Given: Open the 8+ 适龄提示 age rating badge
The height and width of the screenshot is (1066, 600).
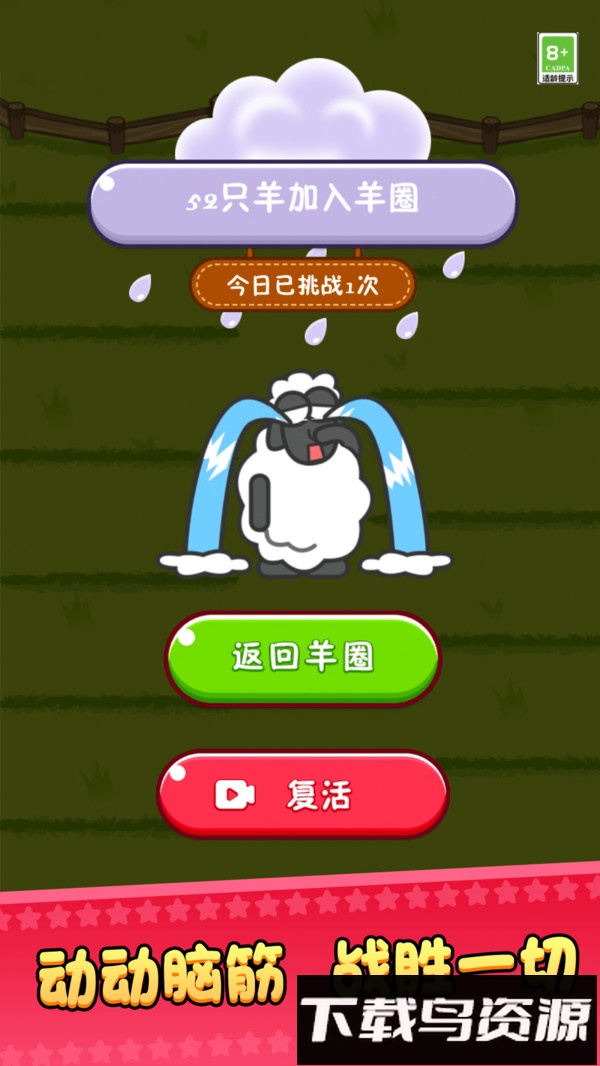Looking at the screenshot, I should point(557,57).
